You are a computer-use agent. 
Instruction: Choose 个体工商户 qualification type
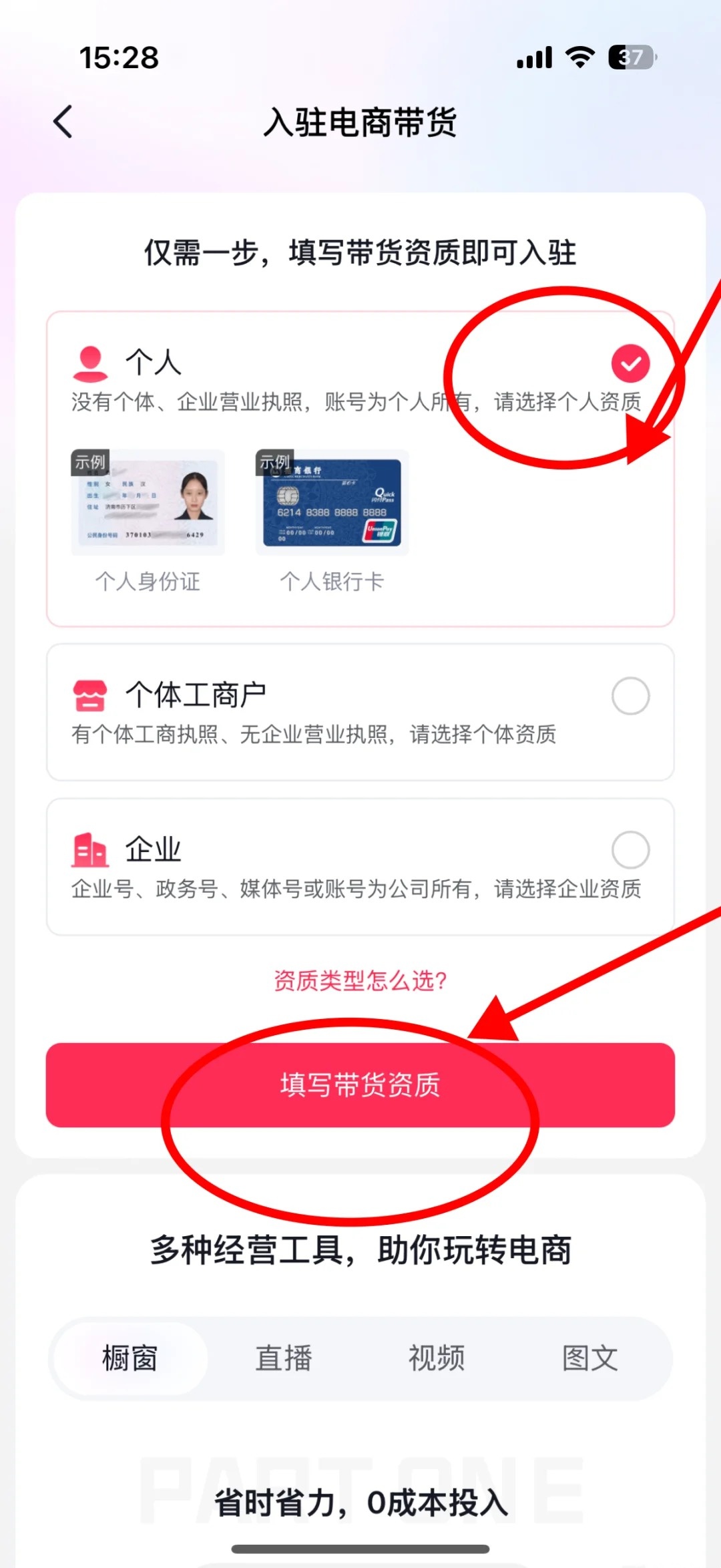point(630,696)
